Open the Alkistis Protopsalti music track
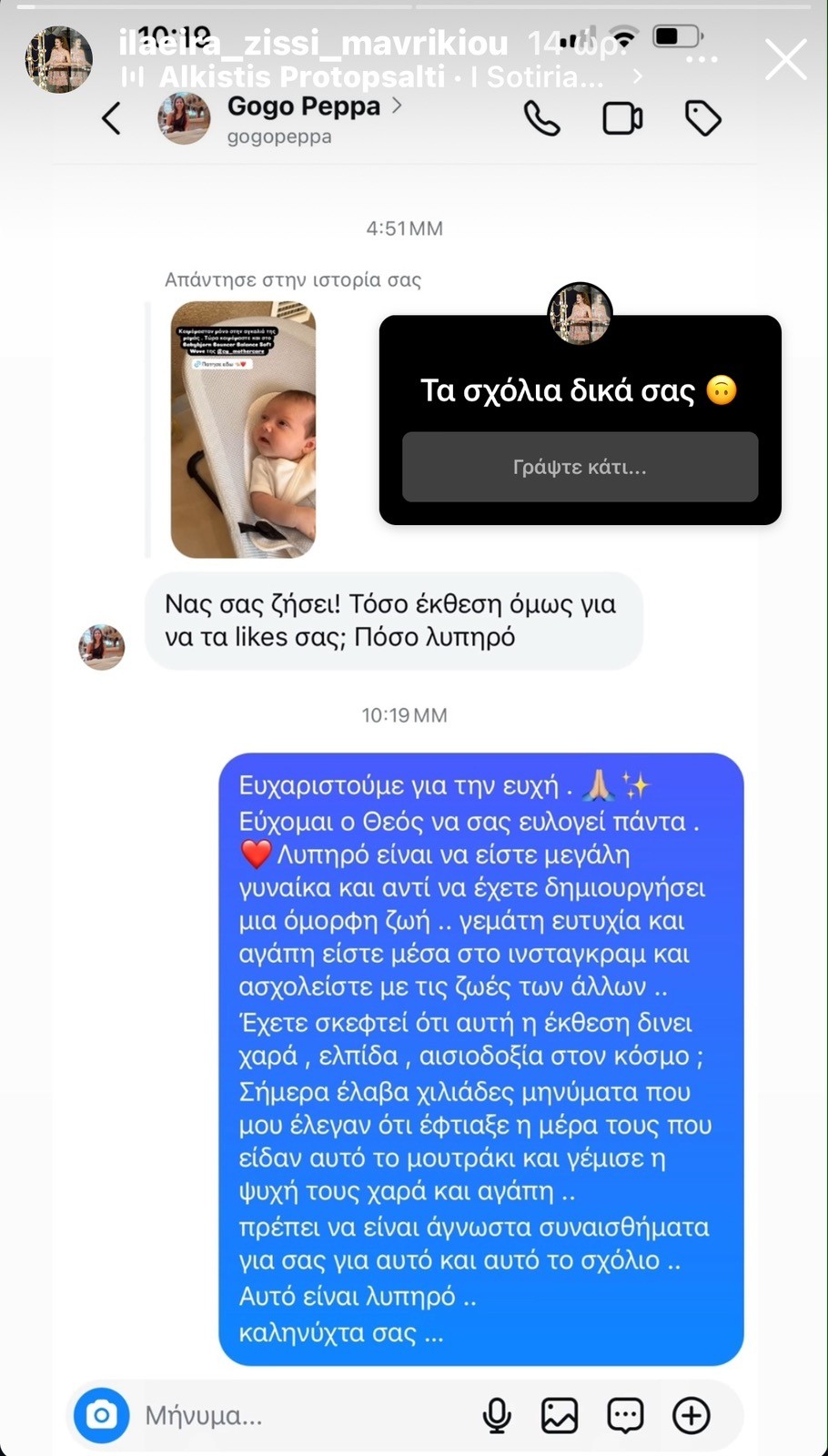 tap(382, 77)
